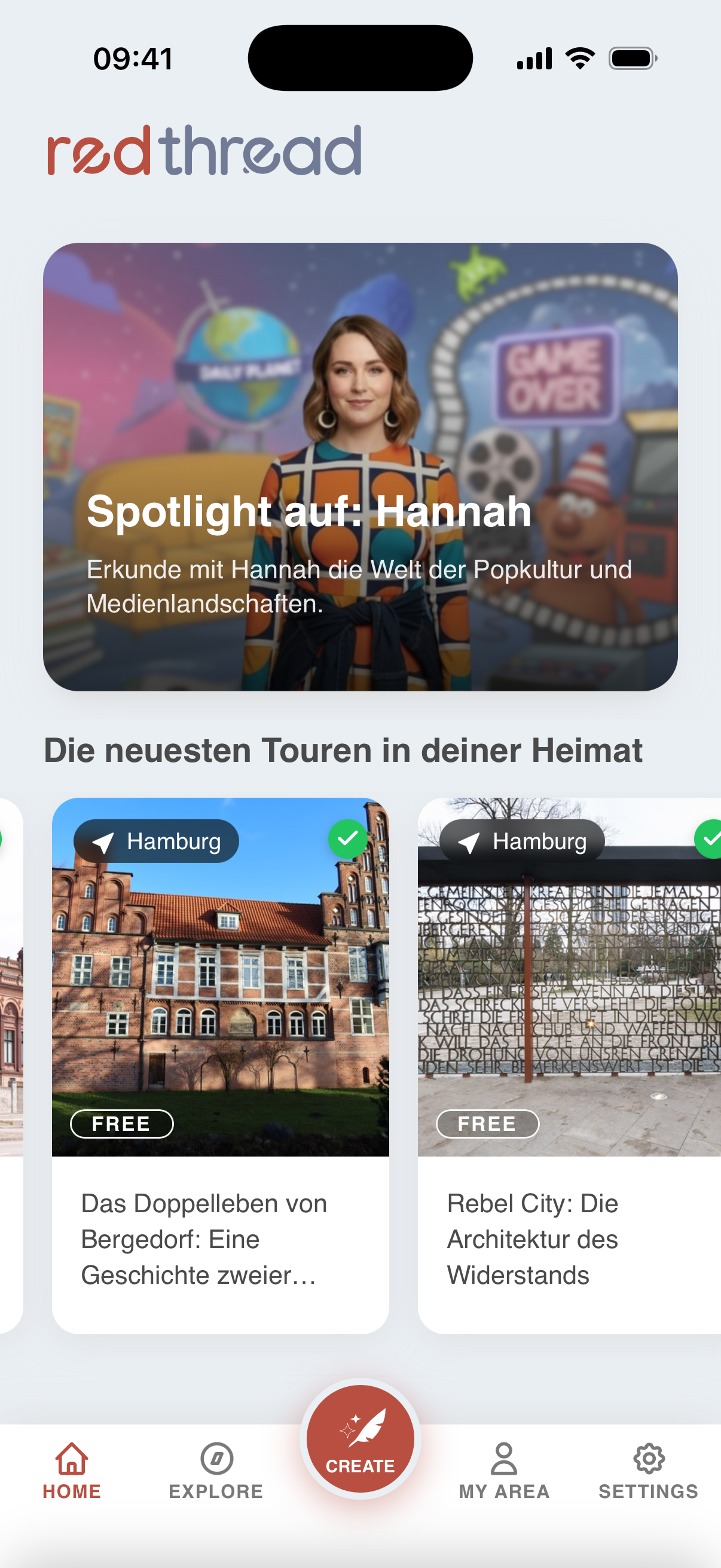Tap the red Create button
Viewport: 721px width, 1568px height.
[360, 1439]
